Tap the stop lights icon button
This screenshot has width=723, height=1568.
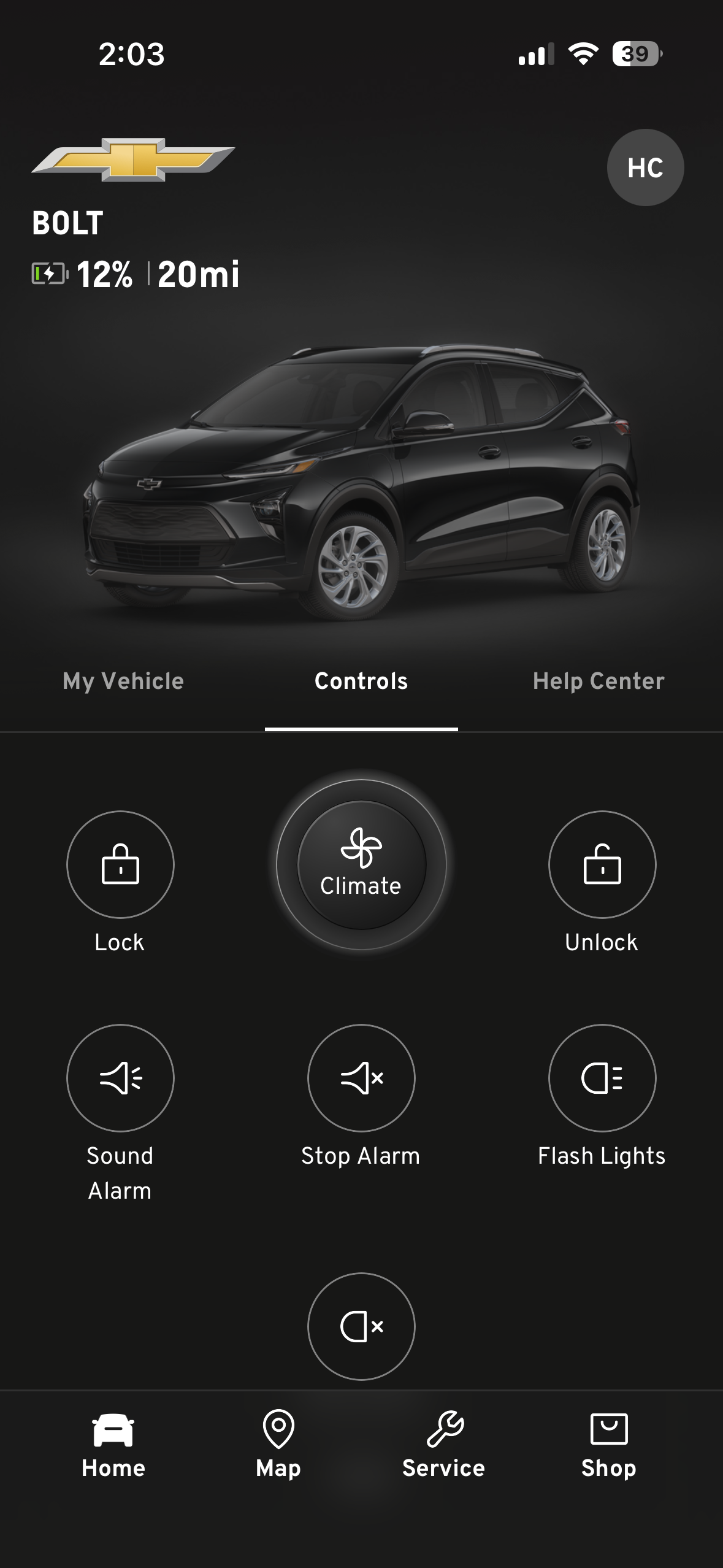(x=361, y=1326)
